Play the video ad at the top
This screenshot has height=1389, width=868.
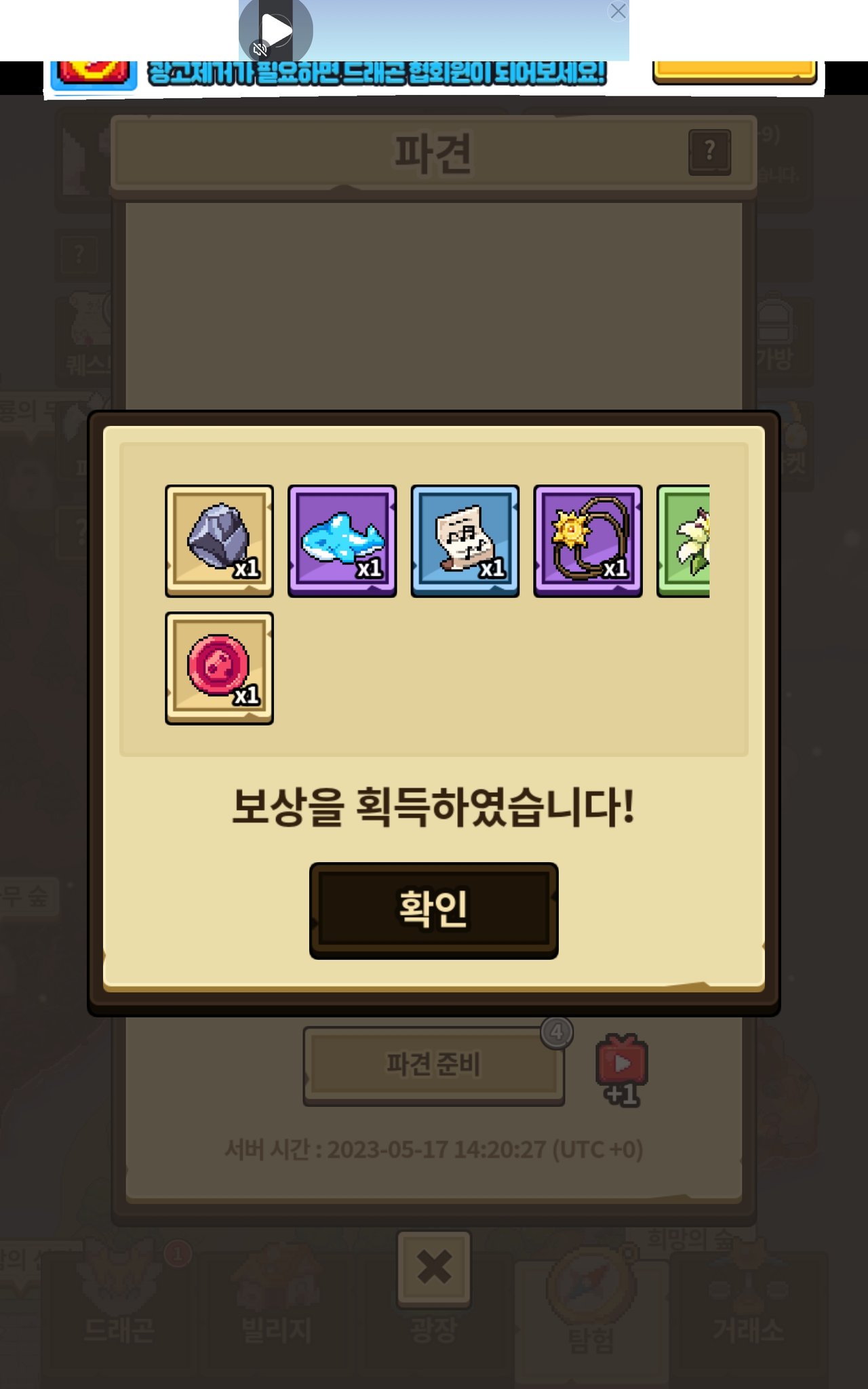pyautogui.click(x=275, y=30)
